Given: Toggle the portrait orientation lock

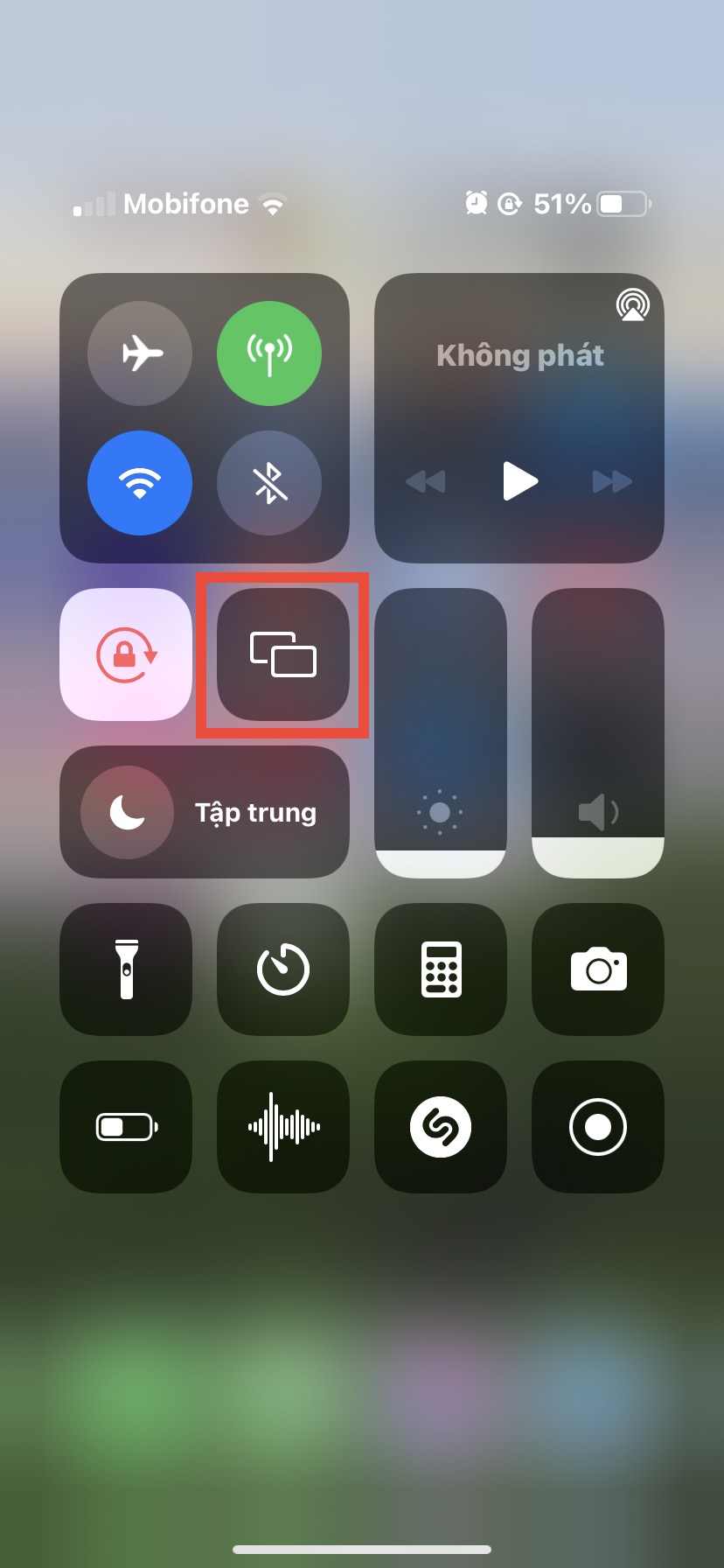Looking at the screenshot, I should [126, 654].
